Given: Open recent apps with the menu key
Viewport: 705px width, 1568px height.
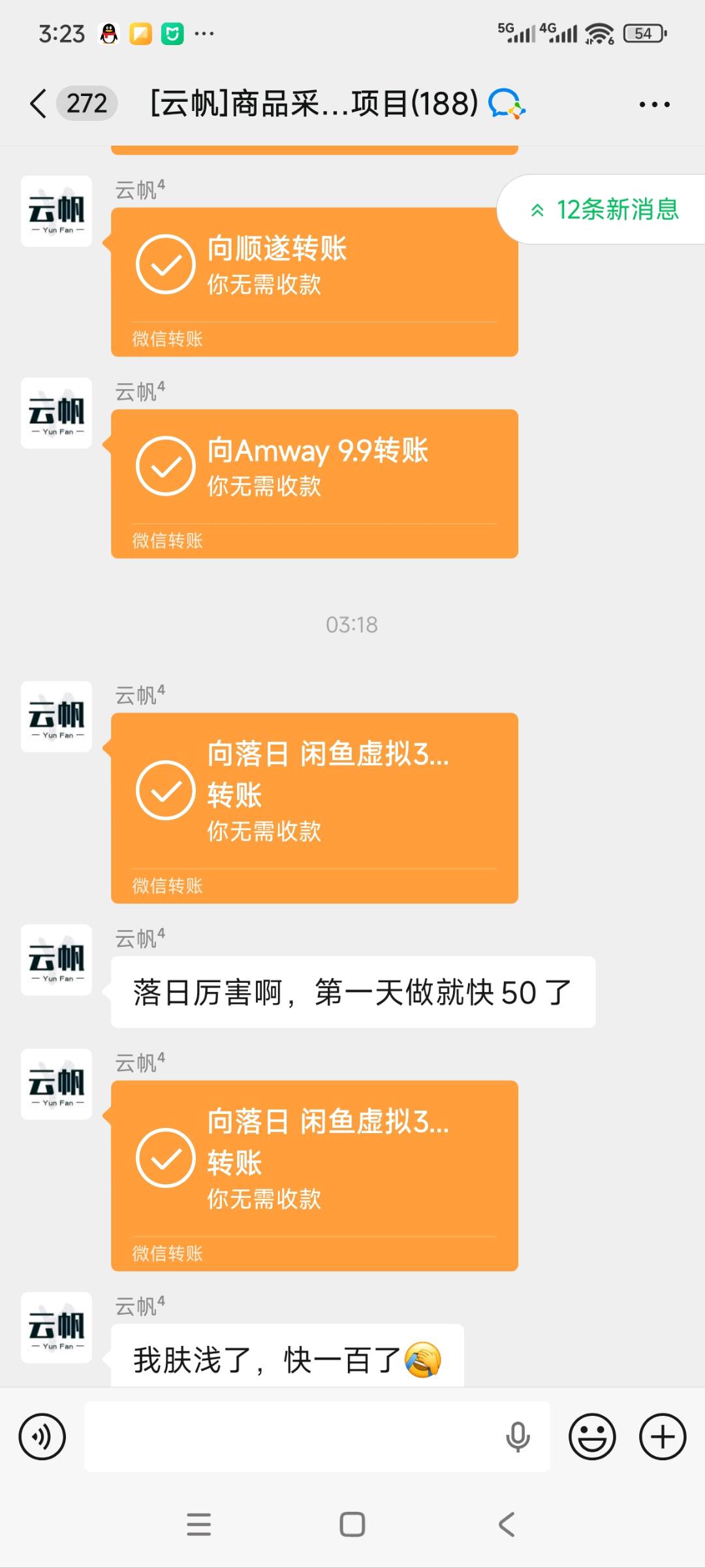Looking at the screenshot, I should 200,1525.
